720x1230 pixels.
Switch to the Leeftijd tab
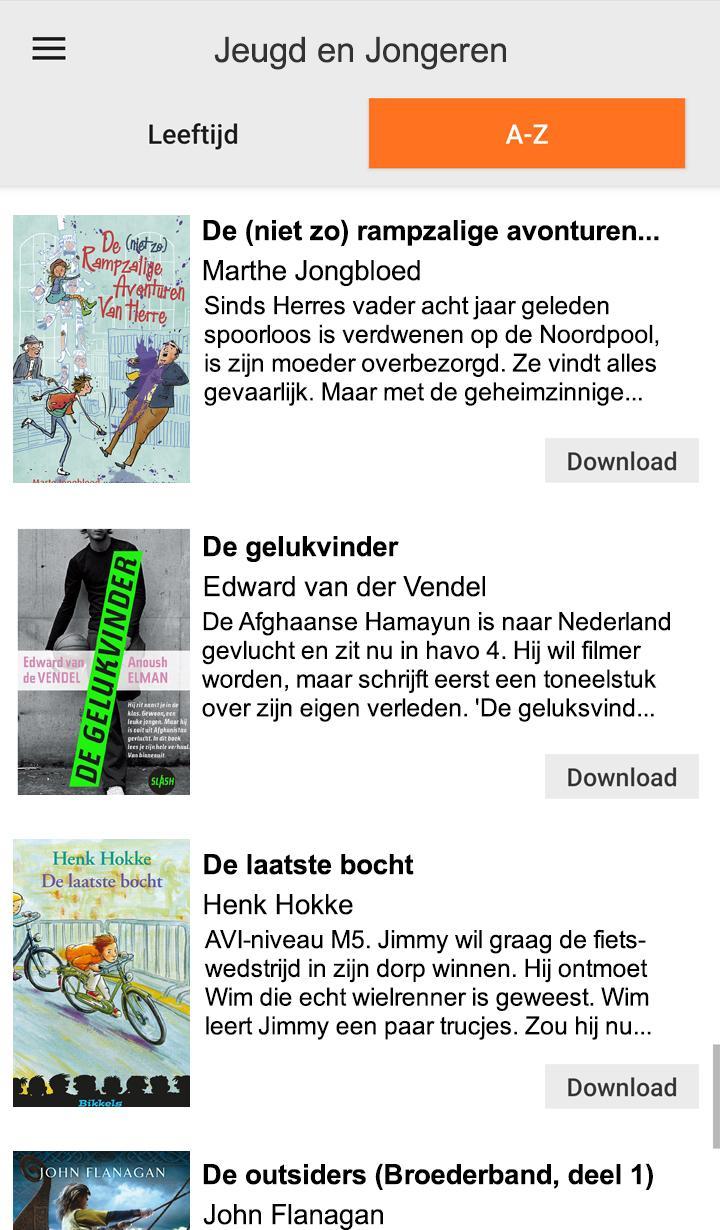coord(193,134)
